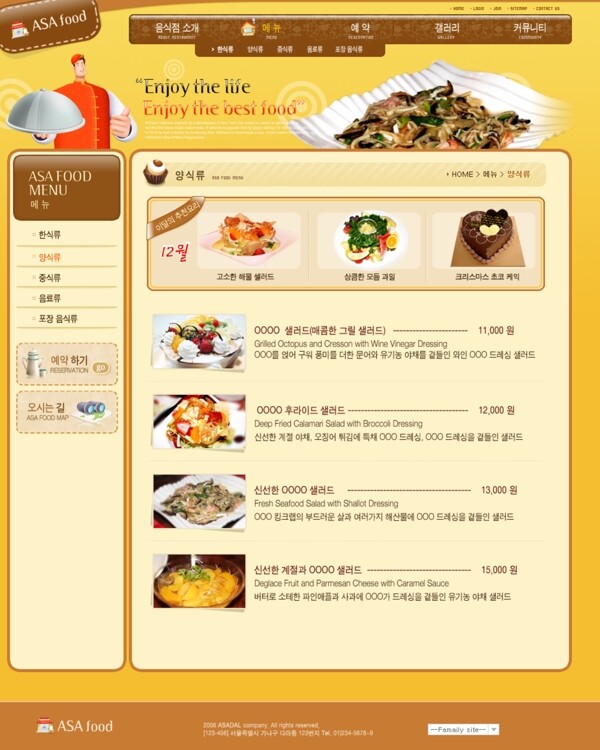The height and width of the screenshot is (750, 600).
Task: Tap the LOGIN link at top
Action: pos(478,8)
